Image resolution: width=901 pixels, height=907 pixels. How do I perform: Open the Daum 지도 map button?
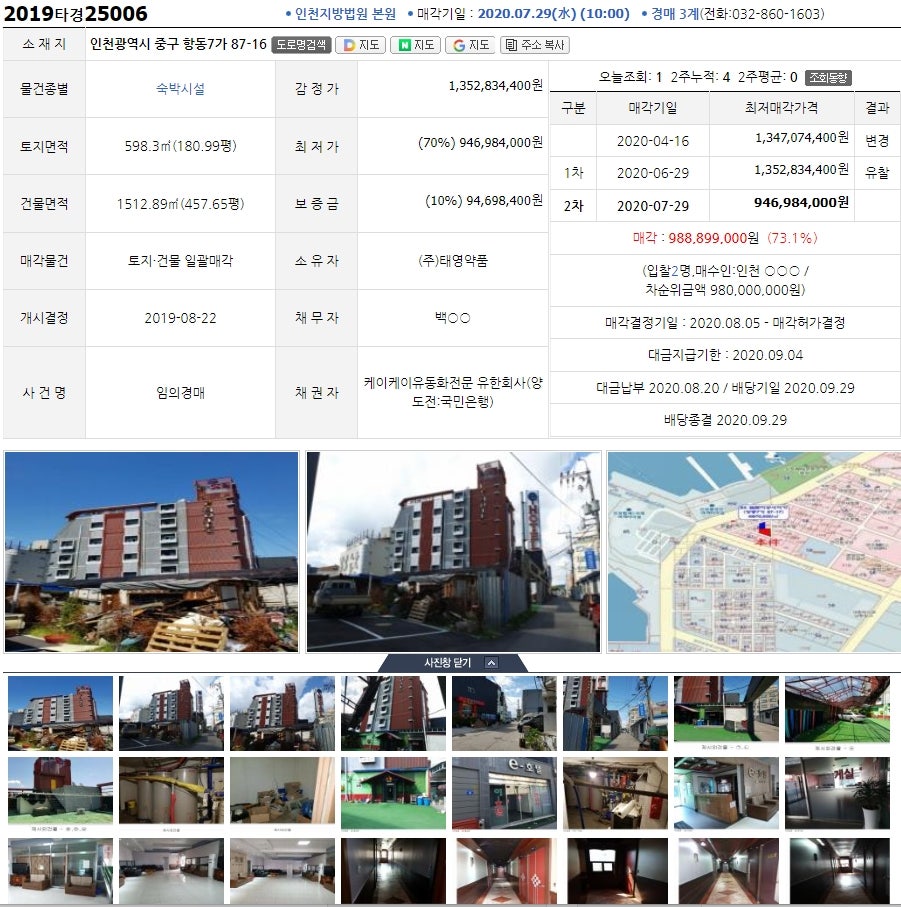click(x=360, y=45)
